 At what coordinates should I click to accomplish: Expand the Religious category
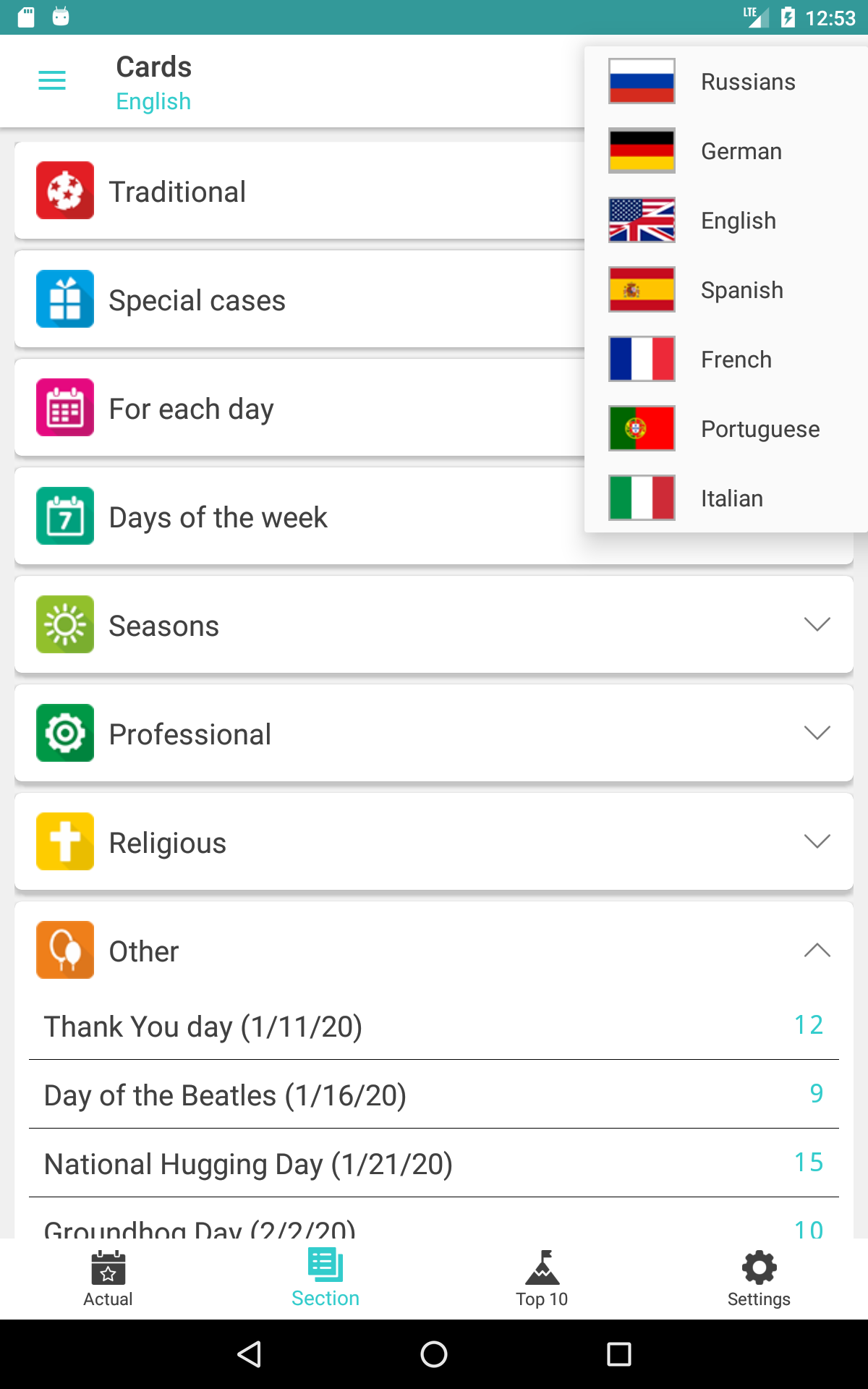[434, 841]
